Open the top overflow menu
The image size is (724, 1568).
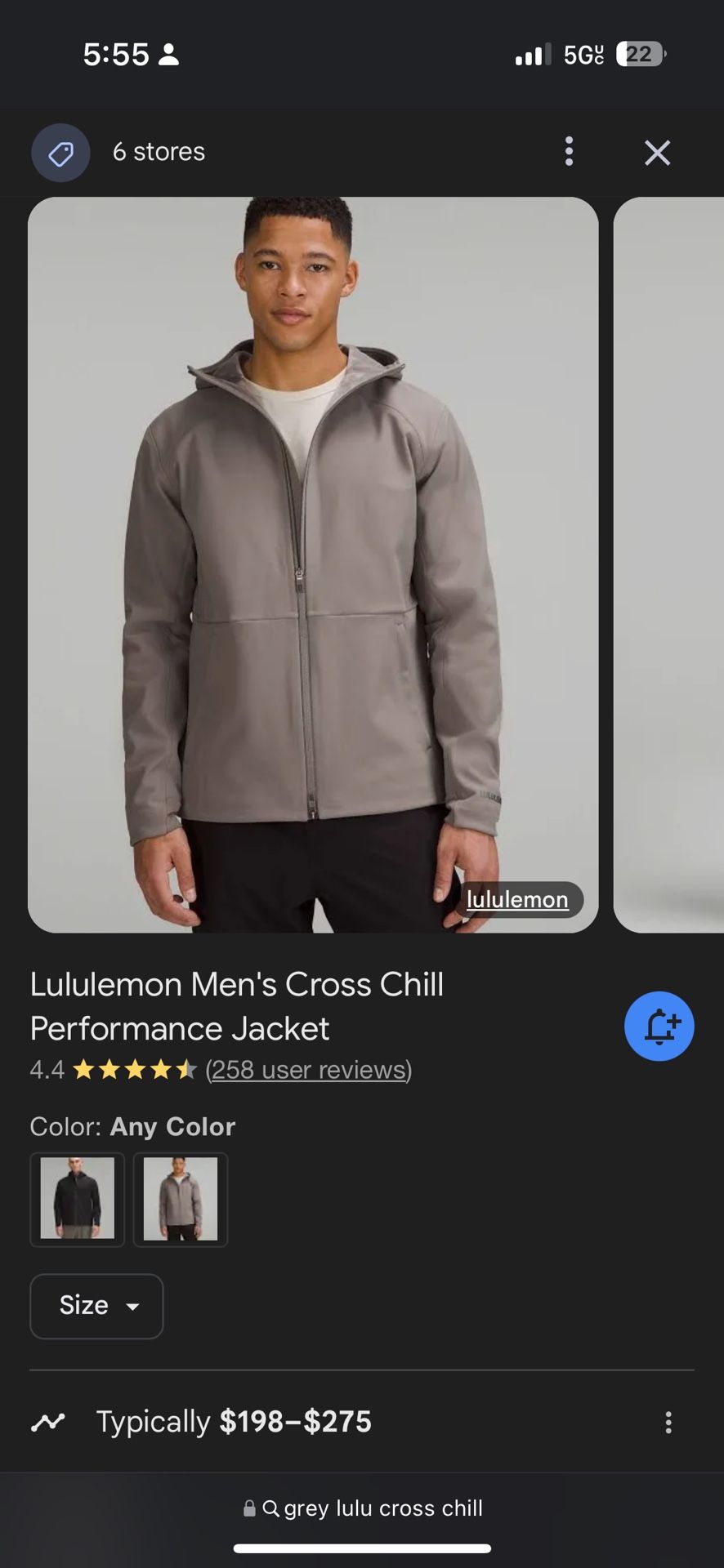tap(570, 152)
